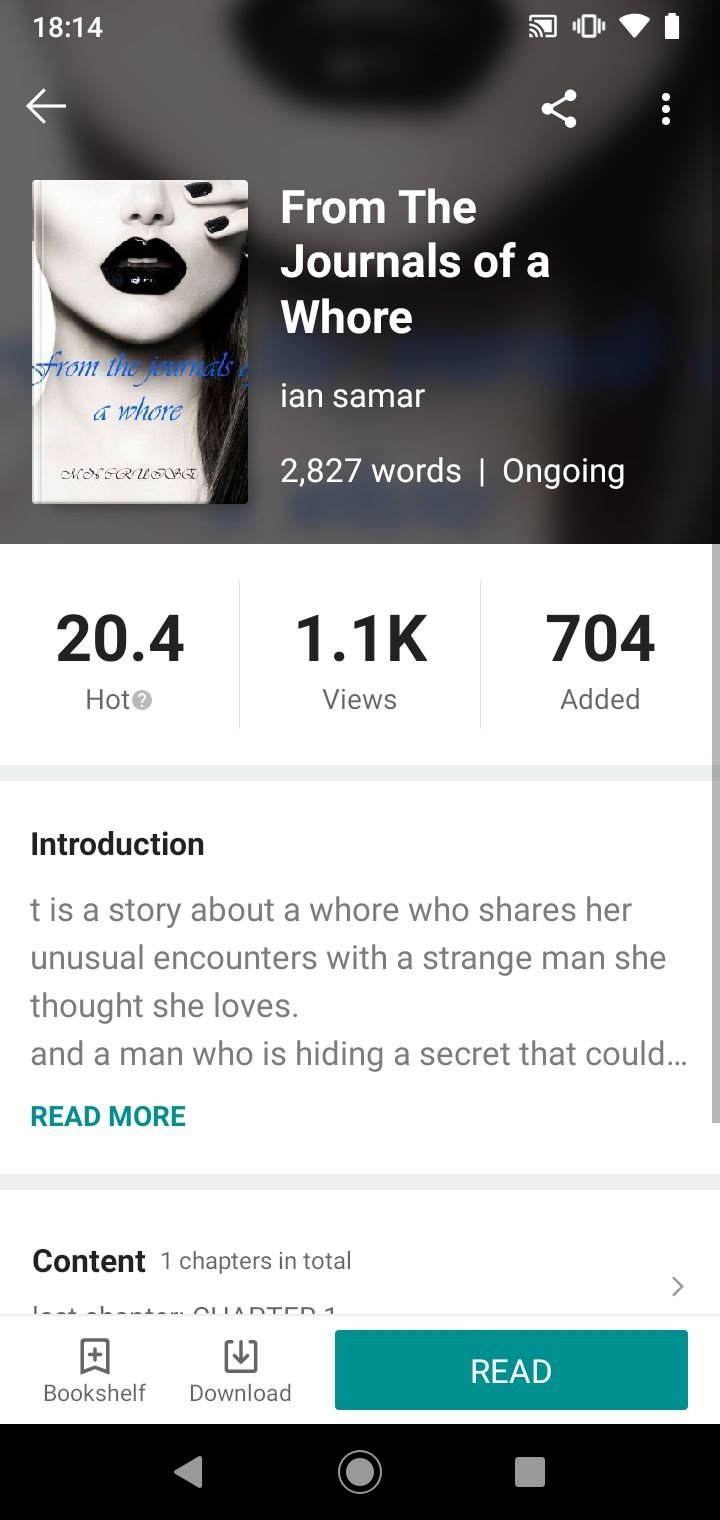Open recent apps from the navigation bar
This screenshot has height=1520, width=720.
530,1472
